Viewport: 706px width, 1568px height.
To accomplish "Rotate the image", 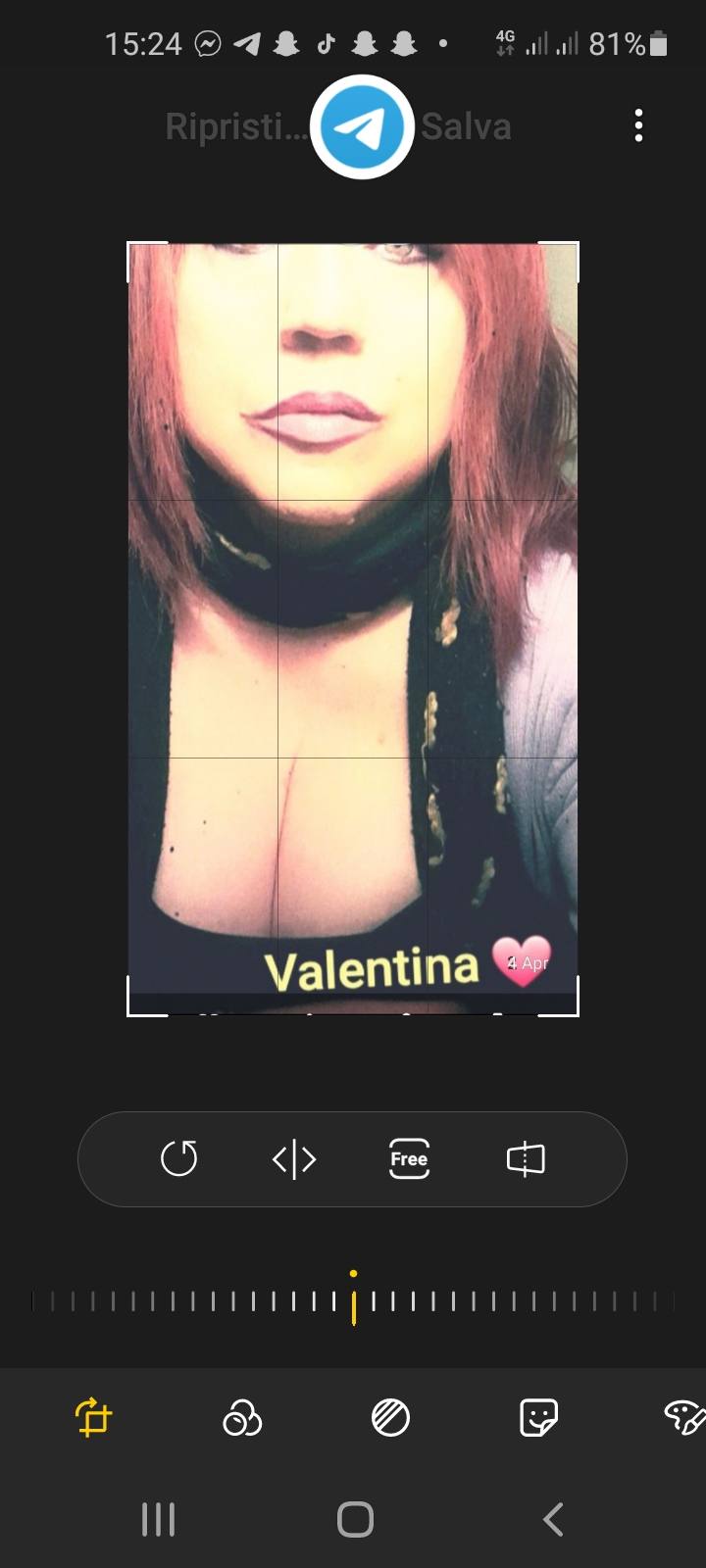I will click(178, 1159).
